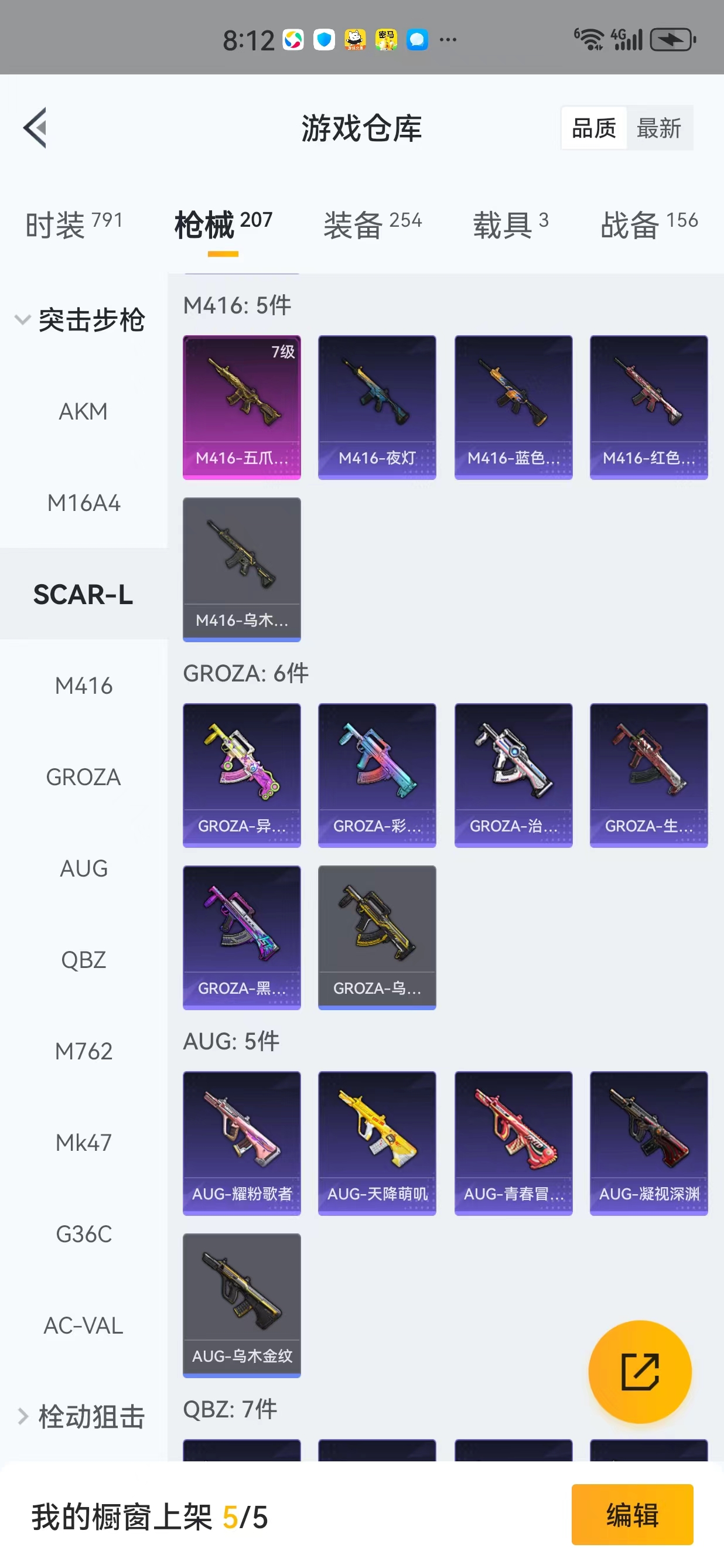View the GROZA-彩 skin tile
Screen dimensions: 724x1568
377,775
